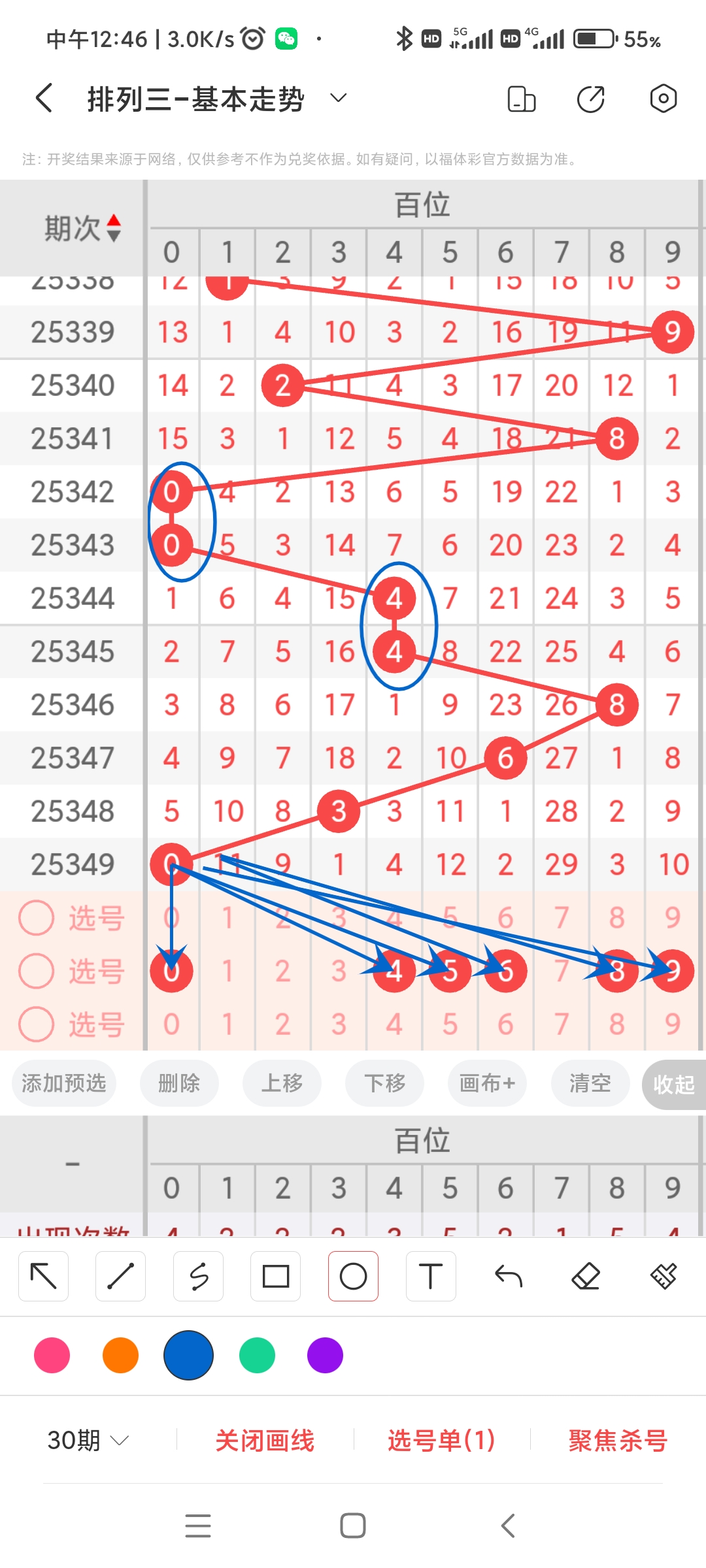
Task: Expand the 排列三-基本走势 title dropdown
Action: coord(337,98)
